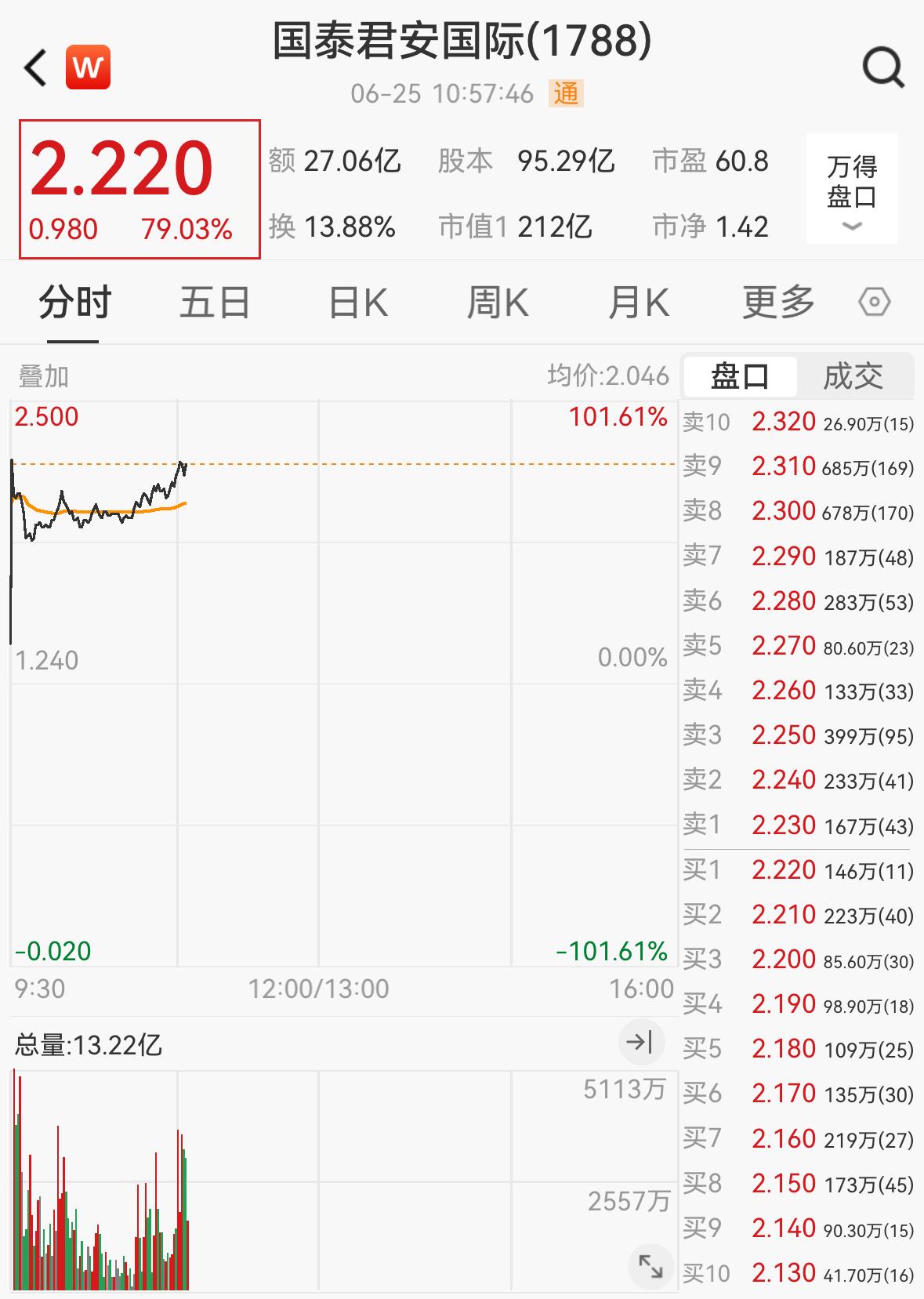Click the jump-to-latest arrow icon above volume chart
Screen dimensions: 924x1299
coord(641,1043)
